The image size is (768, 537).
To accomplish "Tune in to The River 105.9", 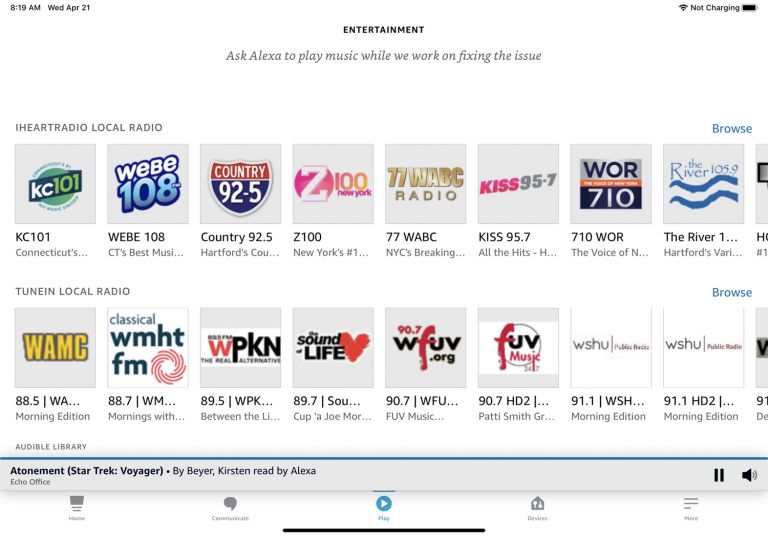I will (703, 184).
